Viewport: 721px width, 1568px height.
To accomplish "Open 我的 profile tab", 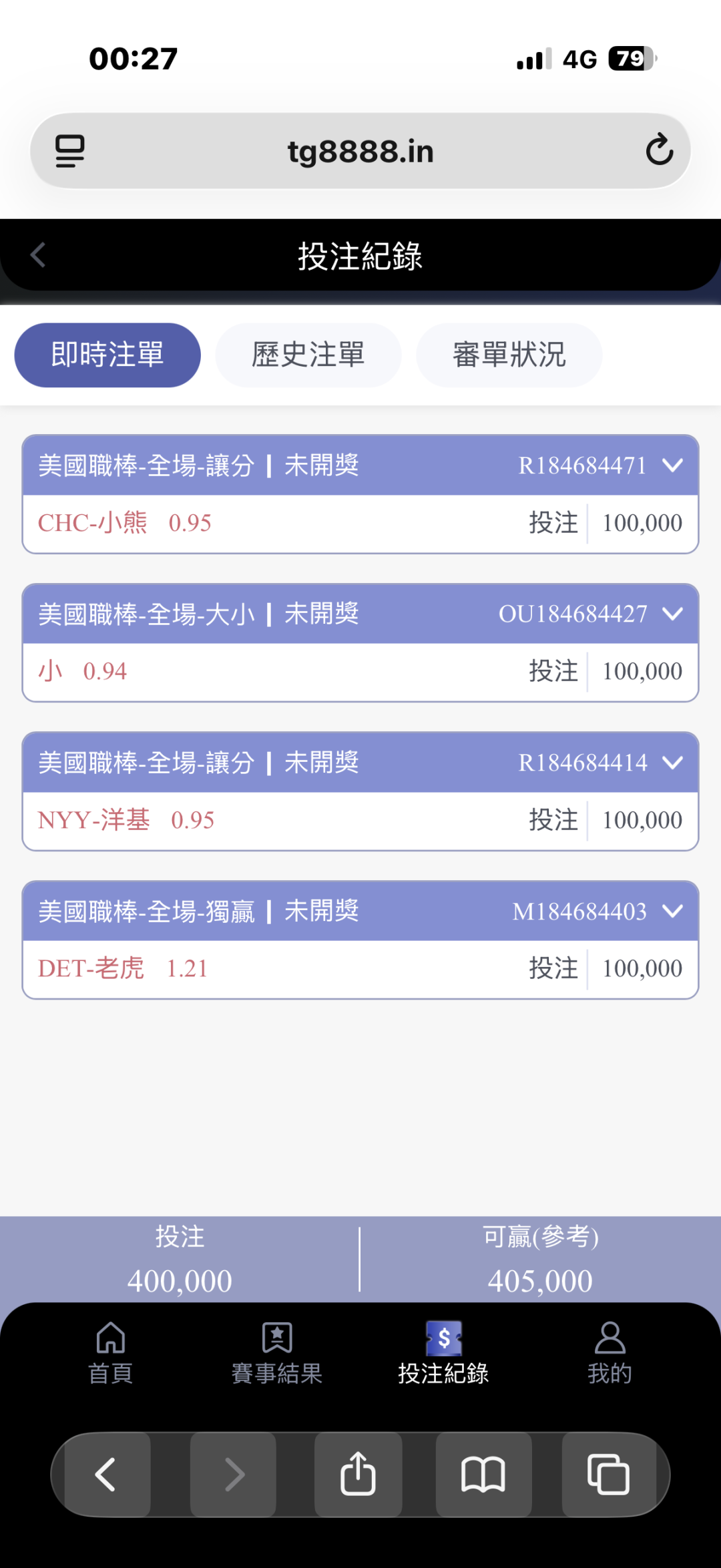I will pyautogui.click(x=610, y=1353).
